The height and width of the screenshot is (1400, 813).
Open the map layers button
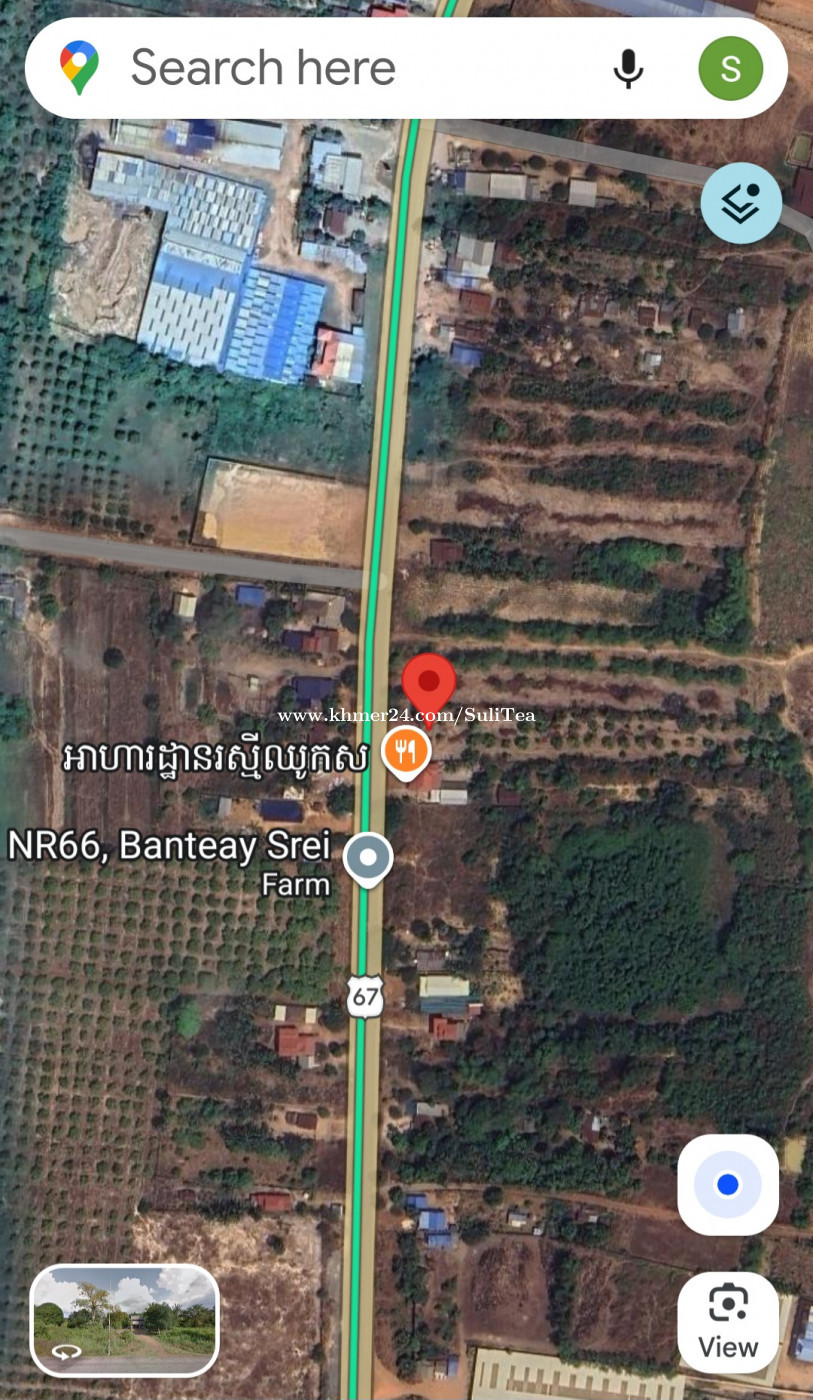tap(741, 203)
